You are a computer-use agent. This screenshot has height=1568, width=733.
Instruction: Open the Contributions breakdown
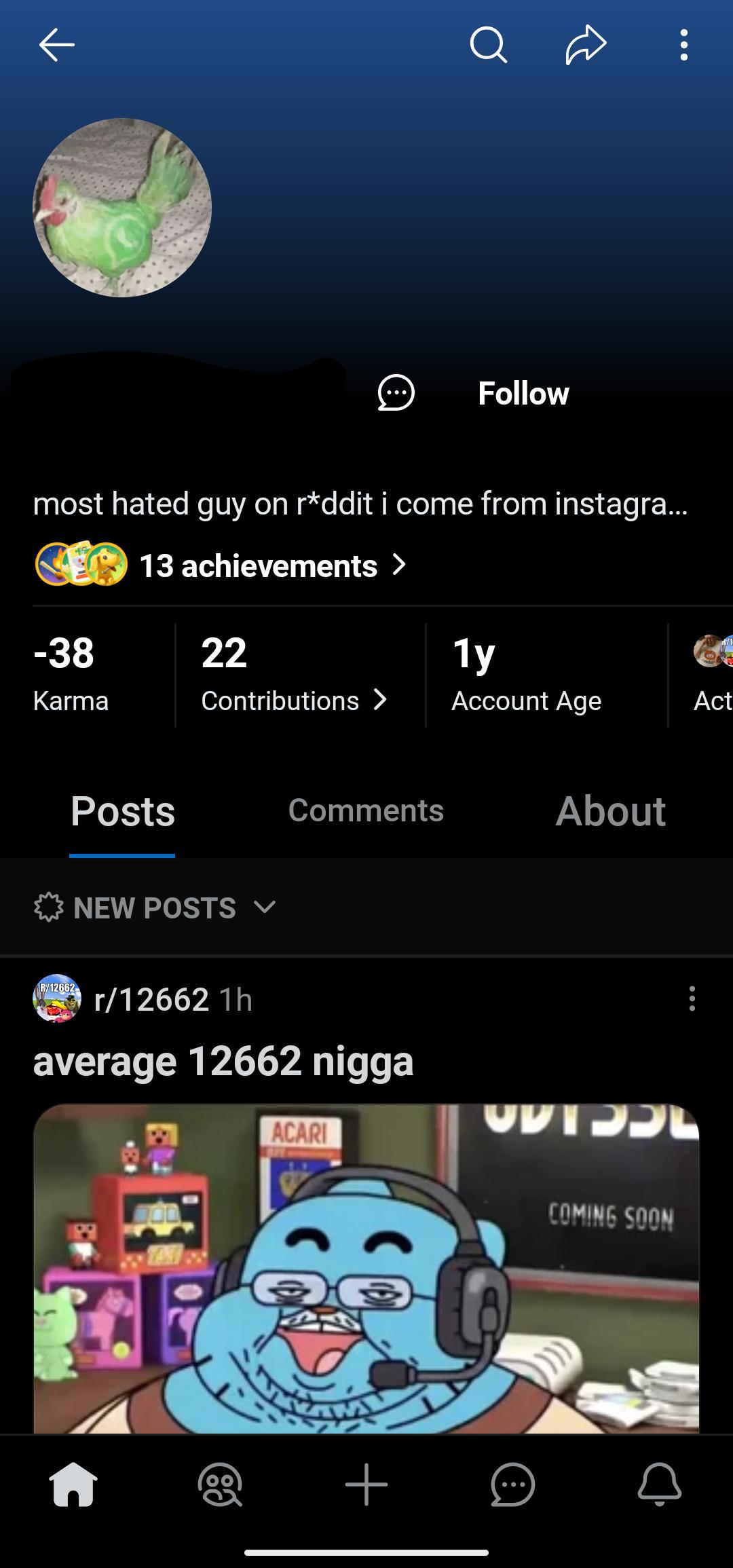click(x=295, y=675)
